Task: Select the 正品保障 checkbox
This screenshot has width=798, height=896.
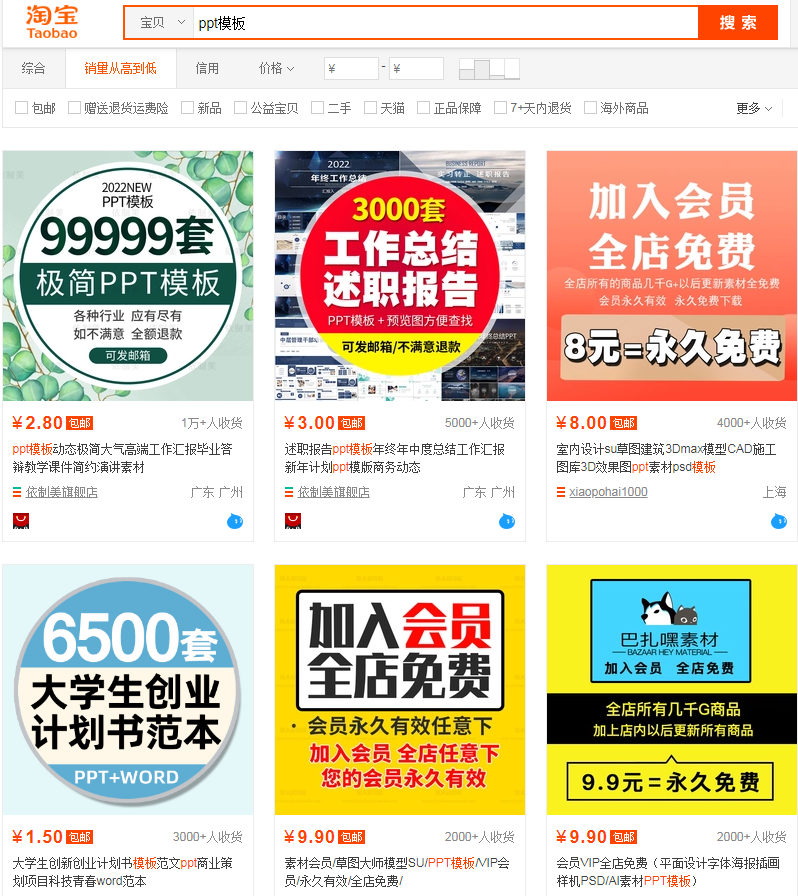Action: point(424,108)
